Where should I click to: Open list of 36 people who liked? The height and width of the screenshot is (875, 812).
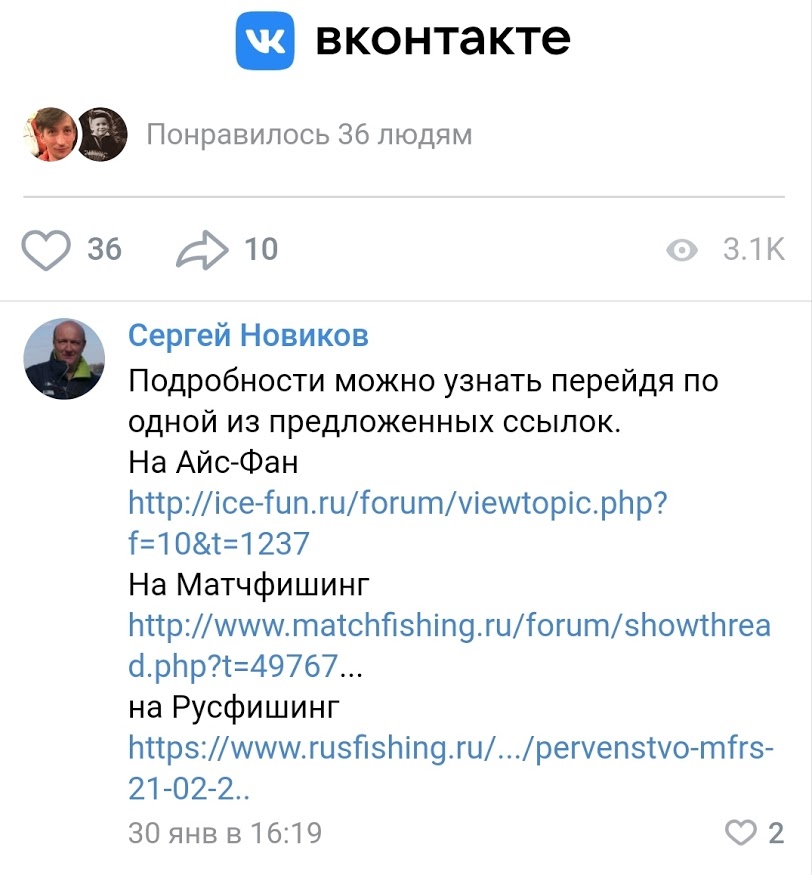click(308, 134)
